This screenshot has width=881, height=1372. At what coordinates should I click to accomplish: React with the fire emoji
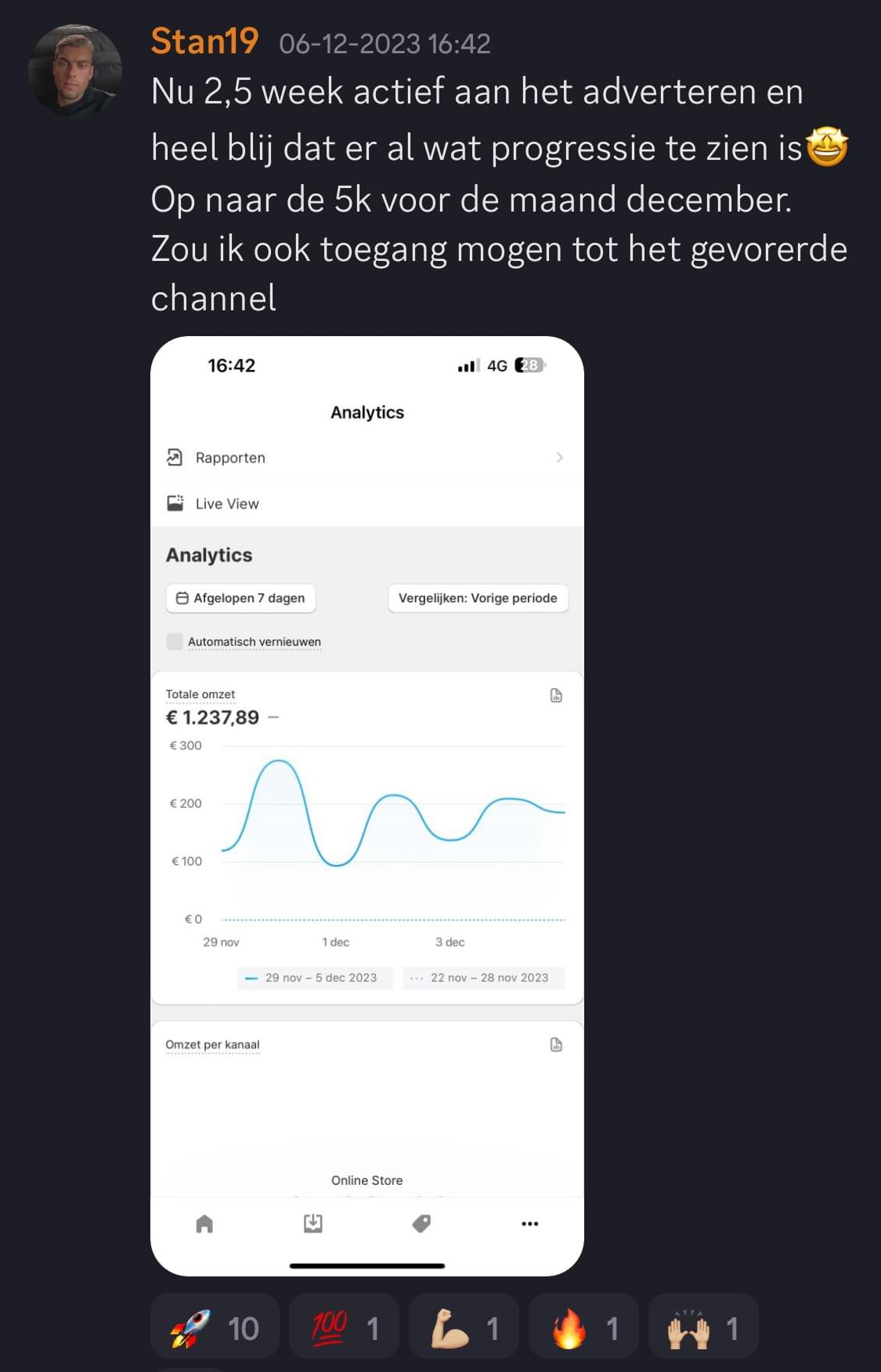click(583, 1329)
